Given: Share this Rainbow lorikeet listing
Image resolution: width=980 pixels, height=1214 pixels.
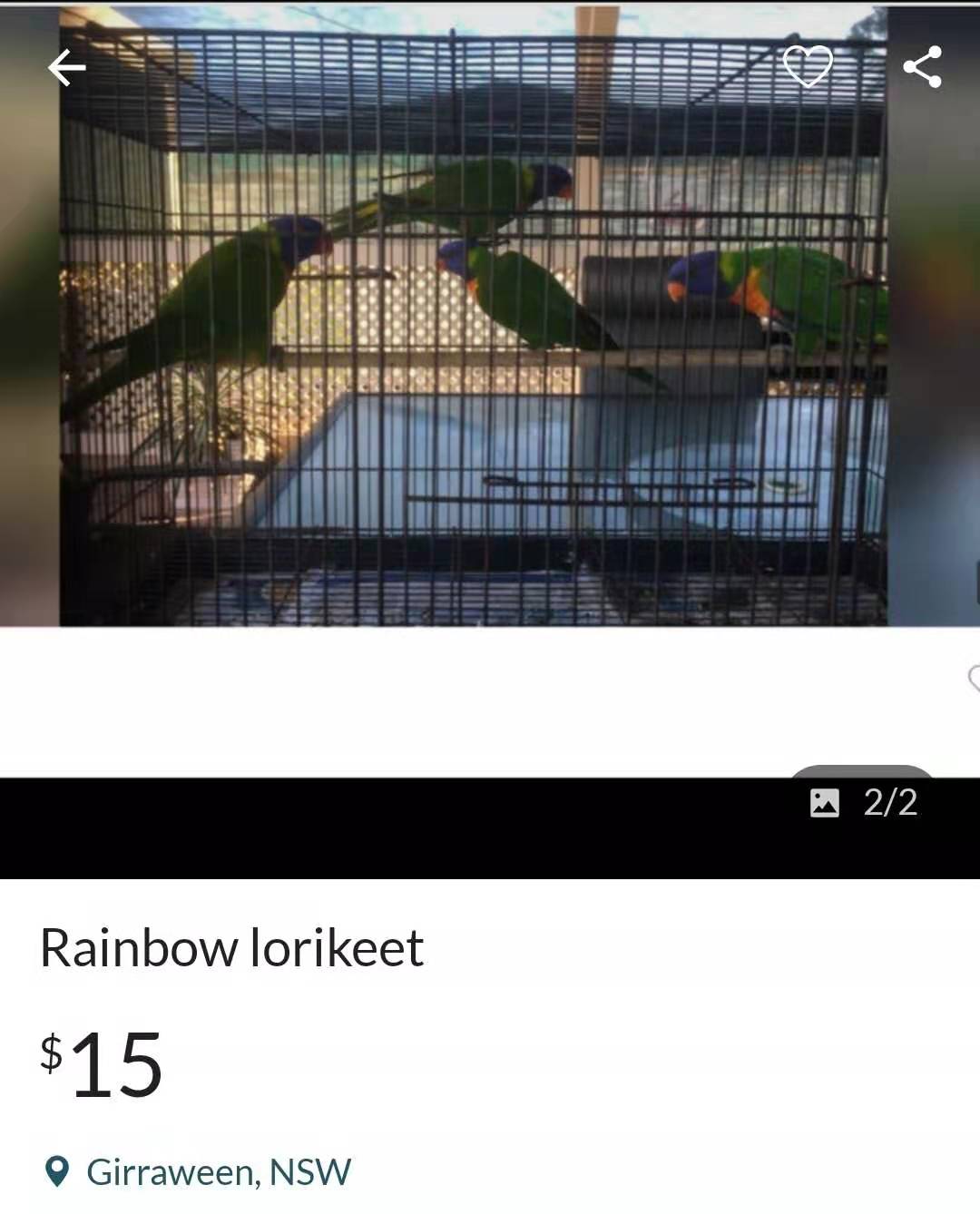Looking at the screenshot, I should click(x=922, y=67).
